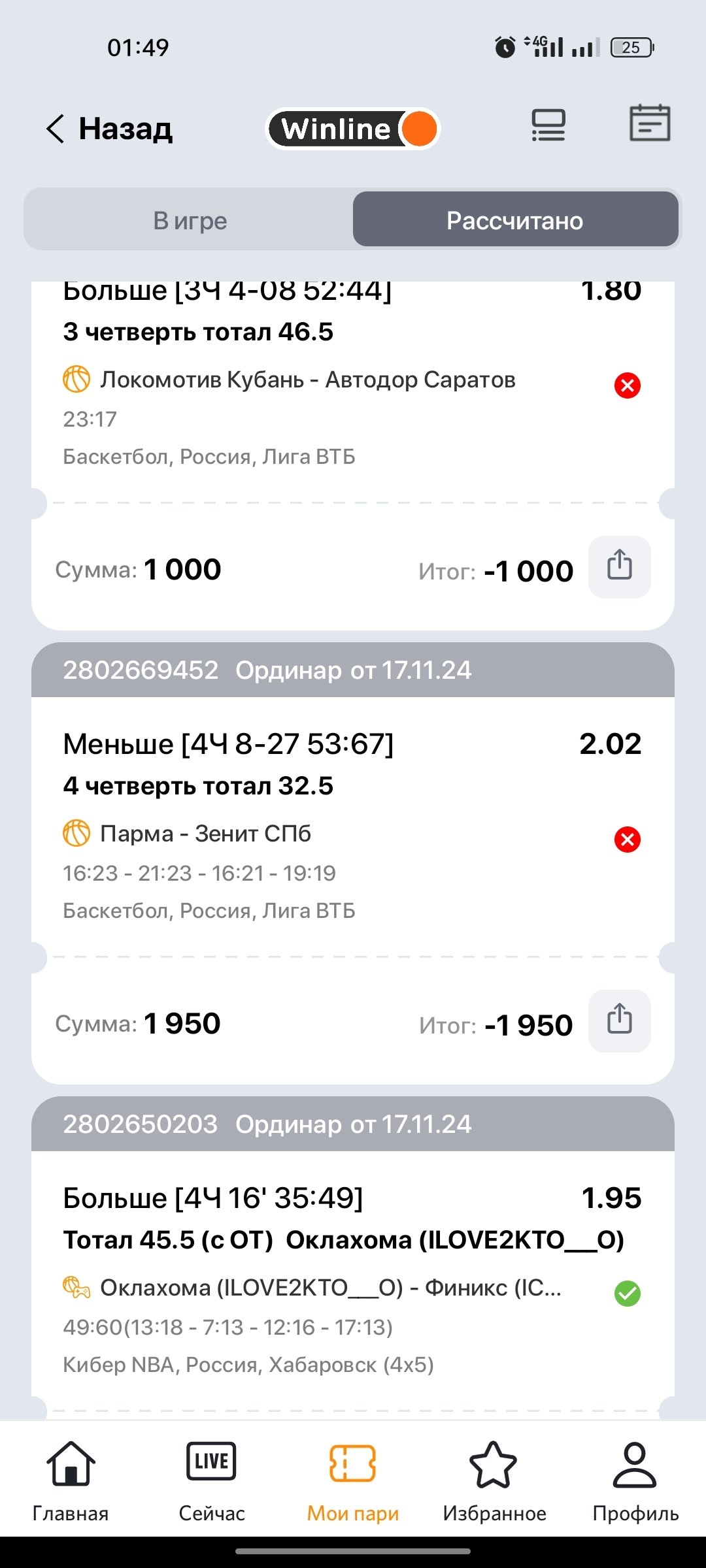
Task: Open the calendar icon in header
Action: coord(649,123)
